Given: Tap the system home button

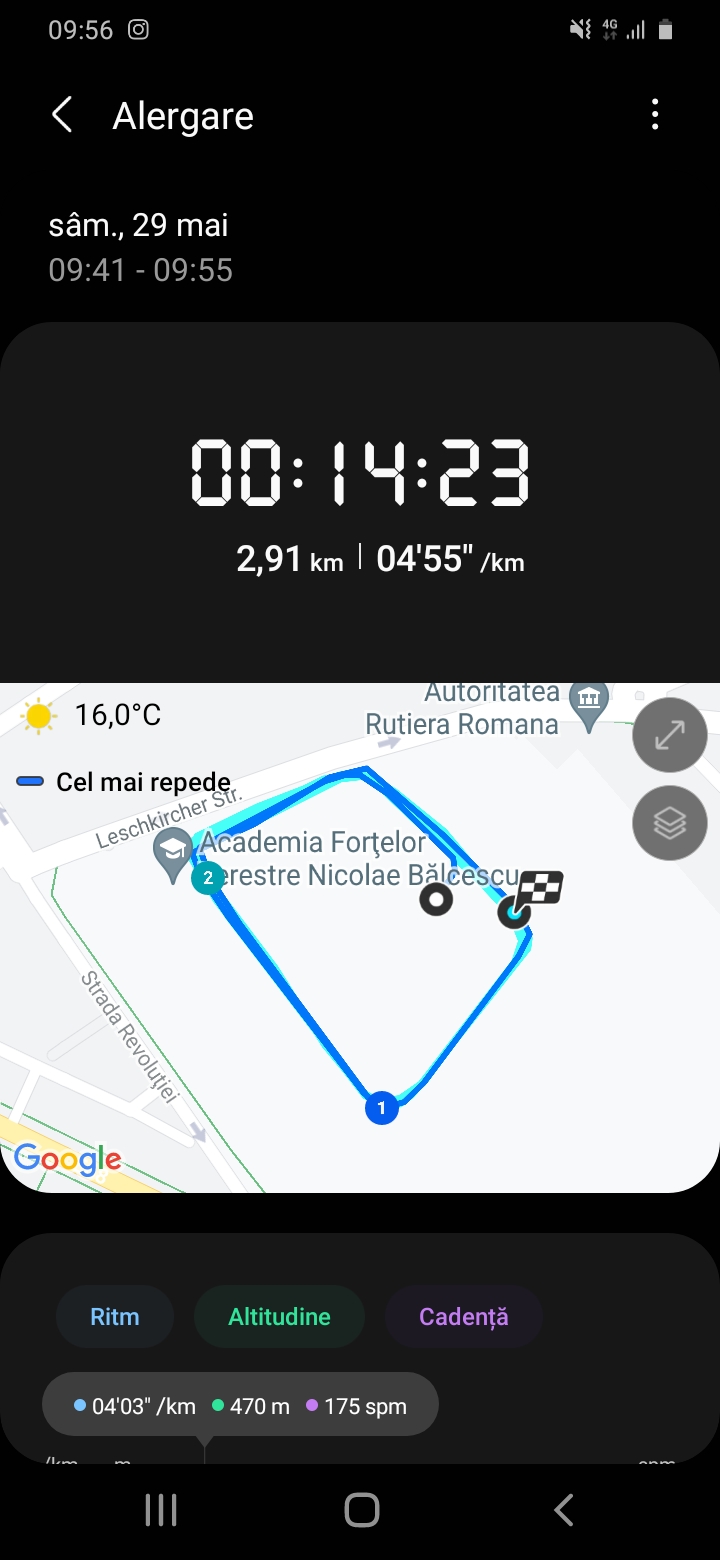Looking at the screenshot, I should tap(361, 1510).
